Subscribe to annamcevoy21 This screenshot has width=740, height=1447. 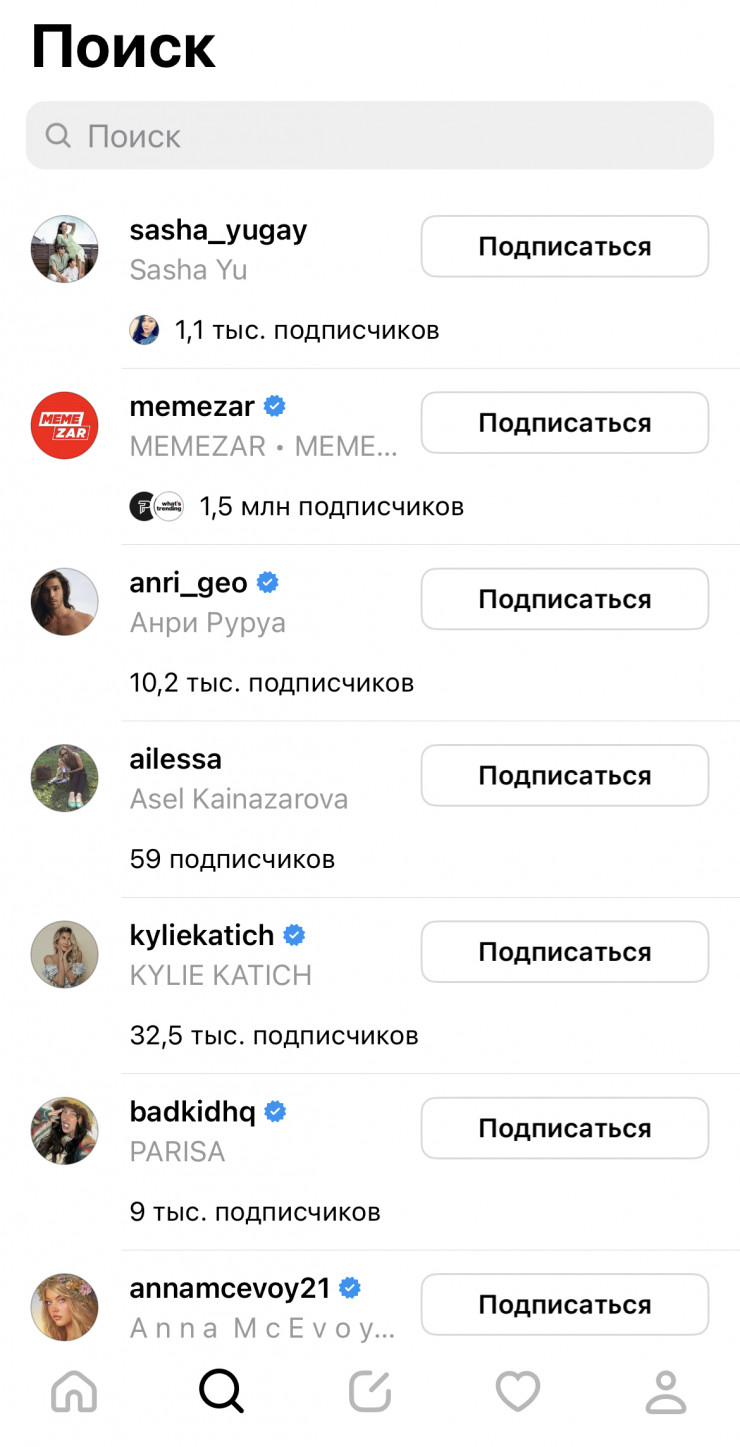[x=564, y=1304]
